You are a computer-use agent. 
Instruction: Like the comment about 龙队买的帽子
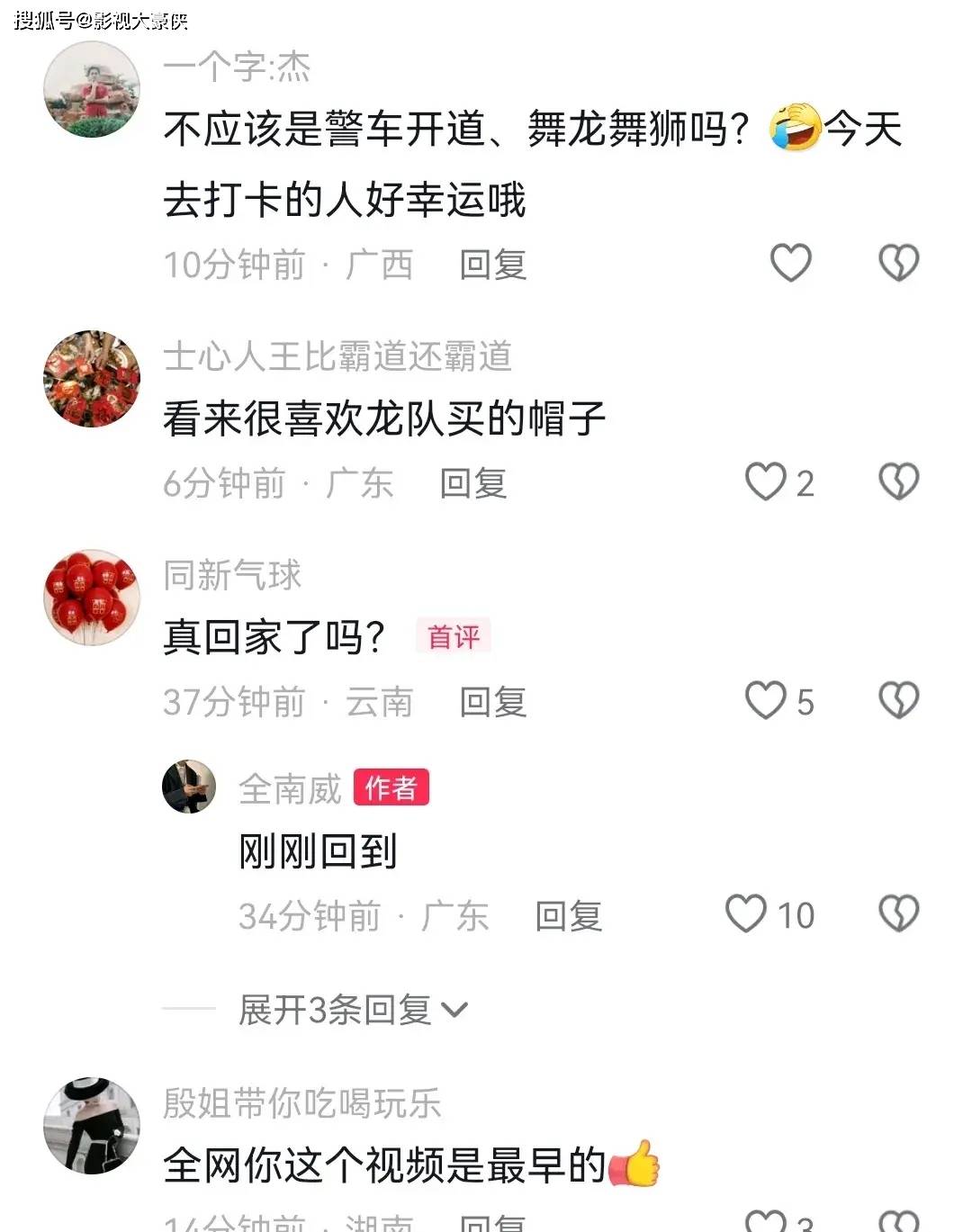point(766,482)
